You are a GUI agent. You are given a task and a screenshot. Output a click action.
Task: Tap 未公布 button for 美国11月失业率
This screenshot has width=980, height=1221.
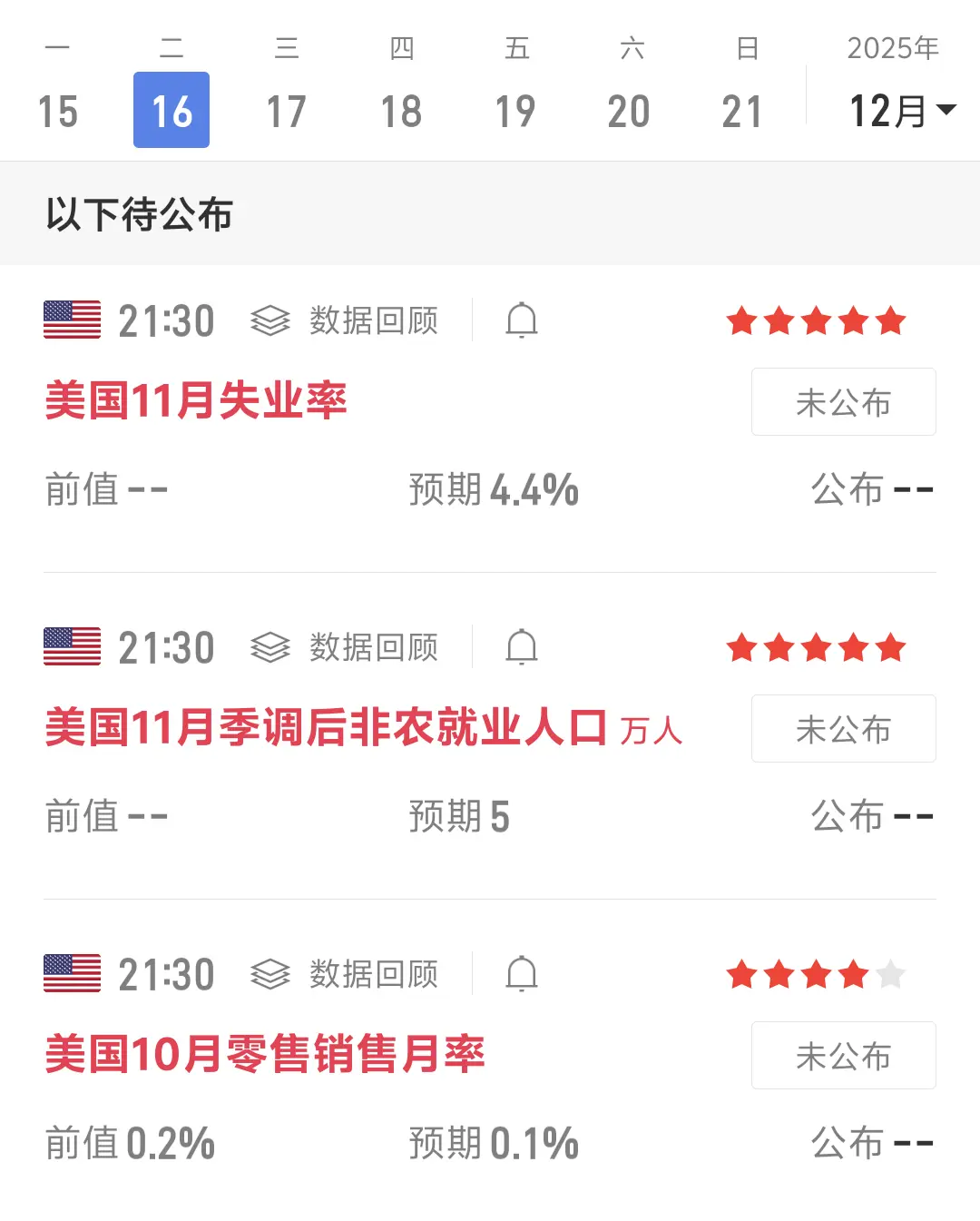pyautogui.click(x=843, y=402)
